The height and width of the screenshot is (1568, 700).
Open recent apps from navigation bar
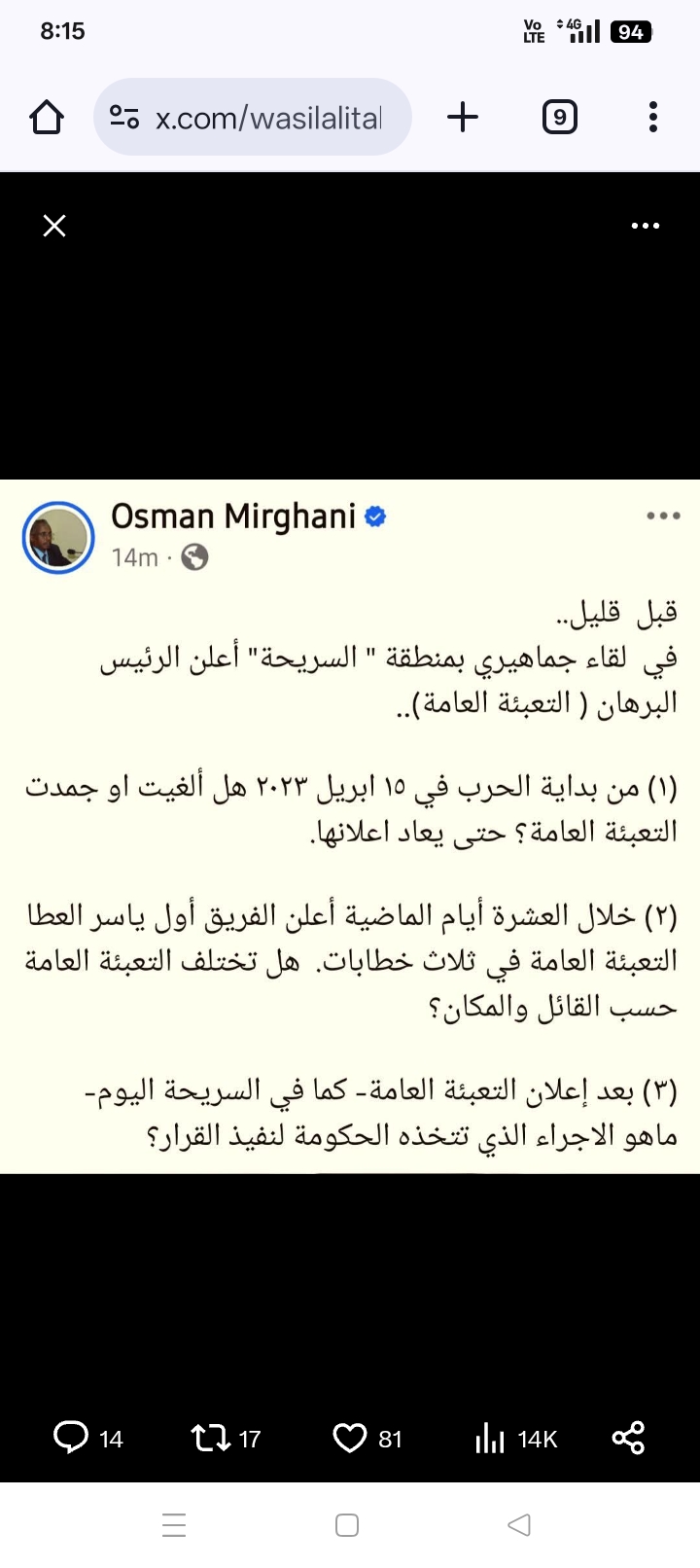point(174,1524)
